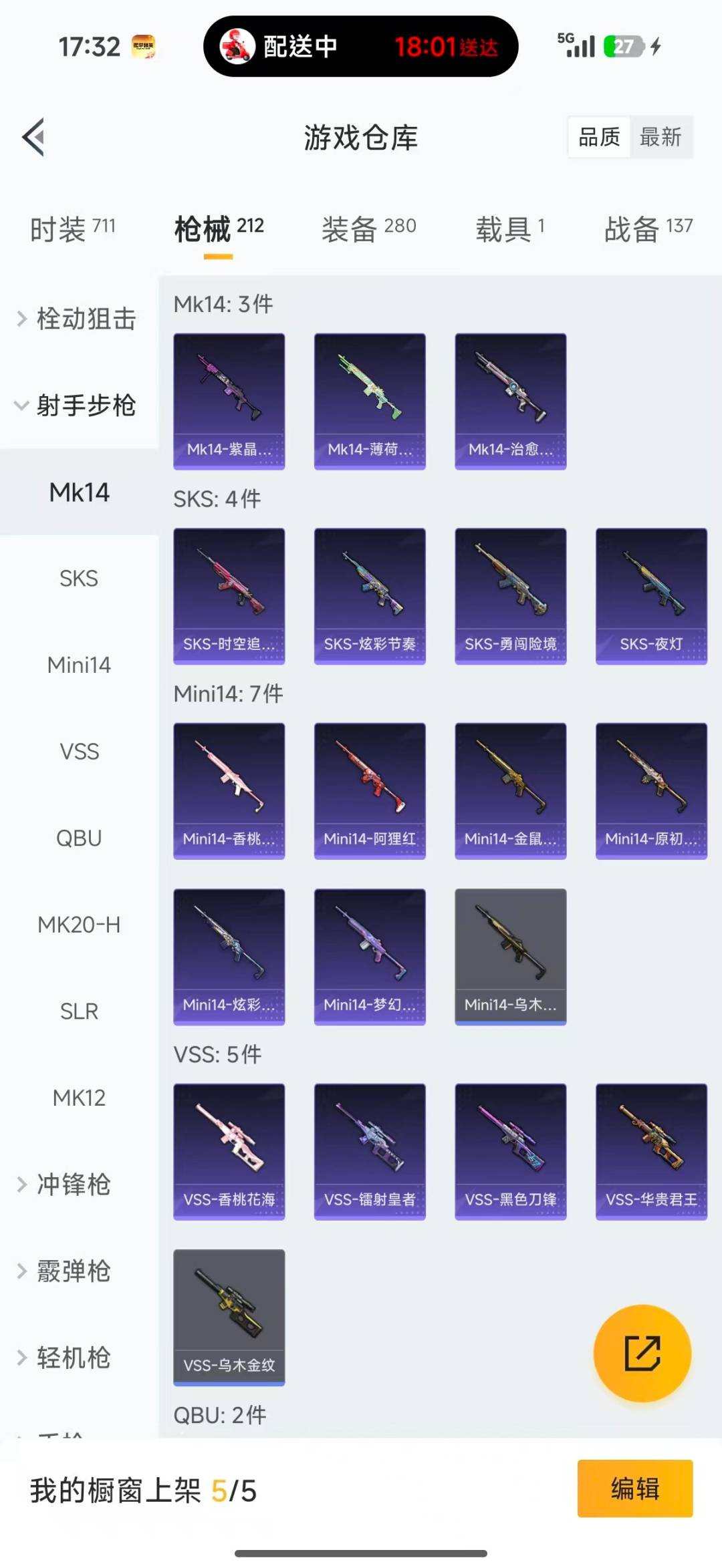Open the Mini14-阿狸红 skin
This screenshot has width=722, height=1568.
pyautogui.click(x=370, y=790)
